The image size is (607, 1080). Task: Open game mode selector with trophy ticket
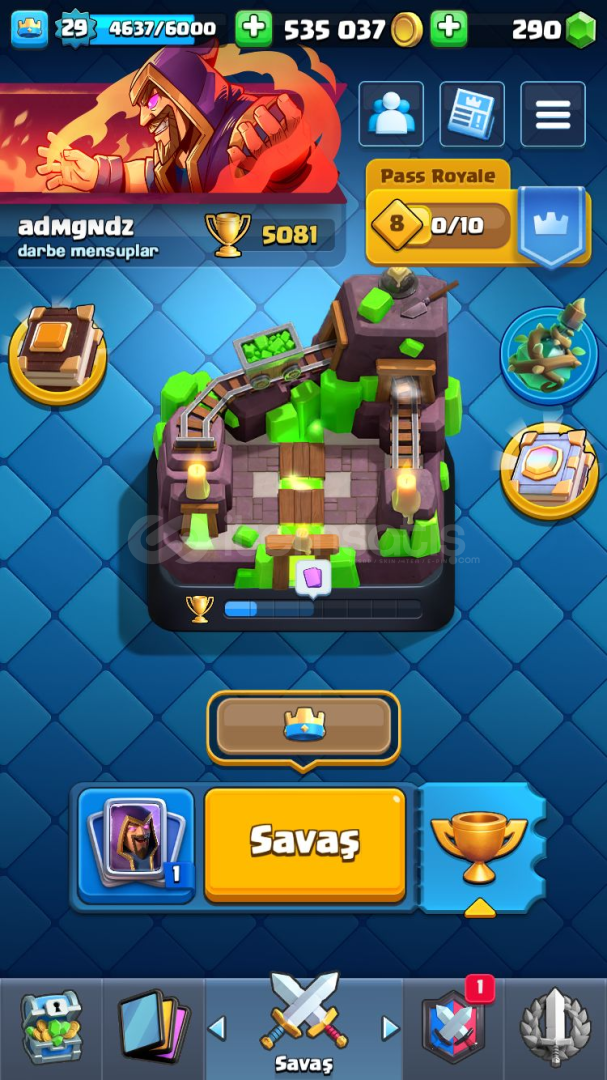click(x=480, y=847)
